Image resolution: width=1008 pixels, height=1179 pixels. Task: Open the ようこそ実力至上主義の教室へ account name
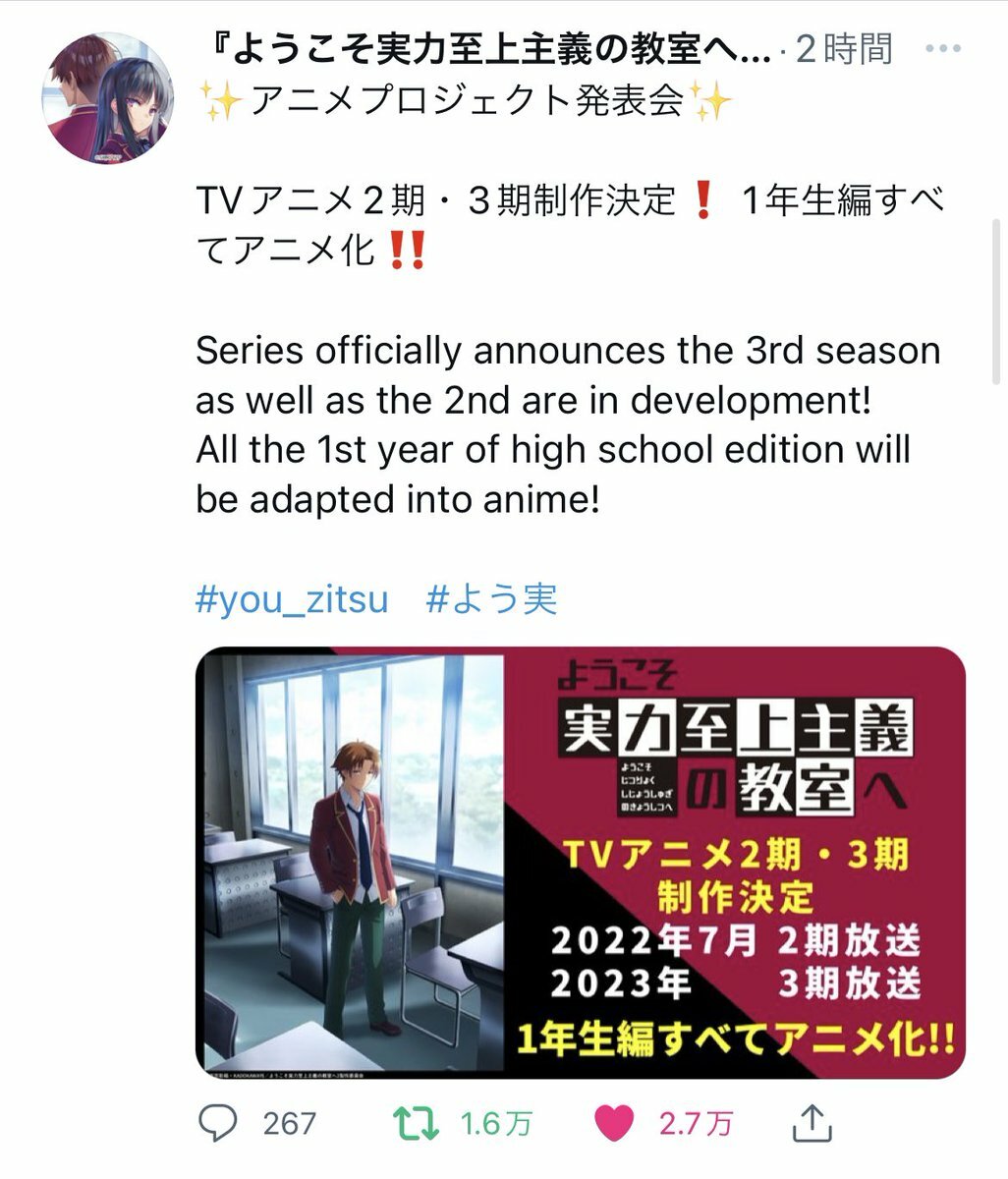coord(491,49)
